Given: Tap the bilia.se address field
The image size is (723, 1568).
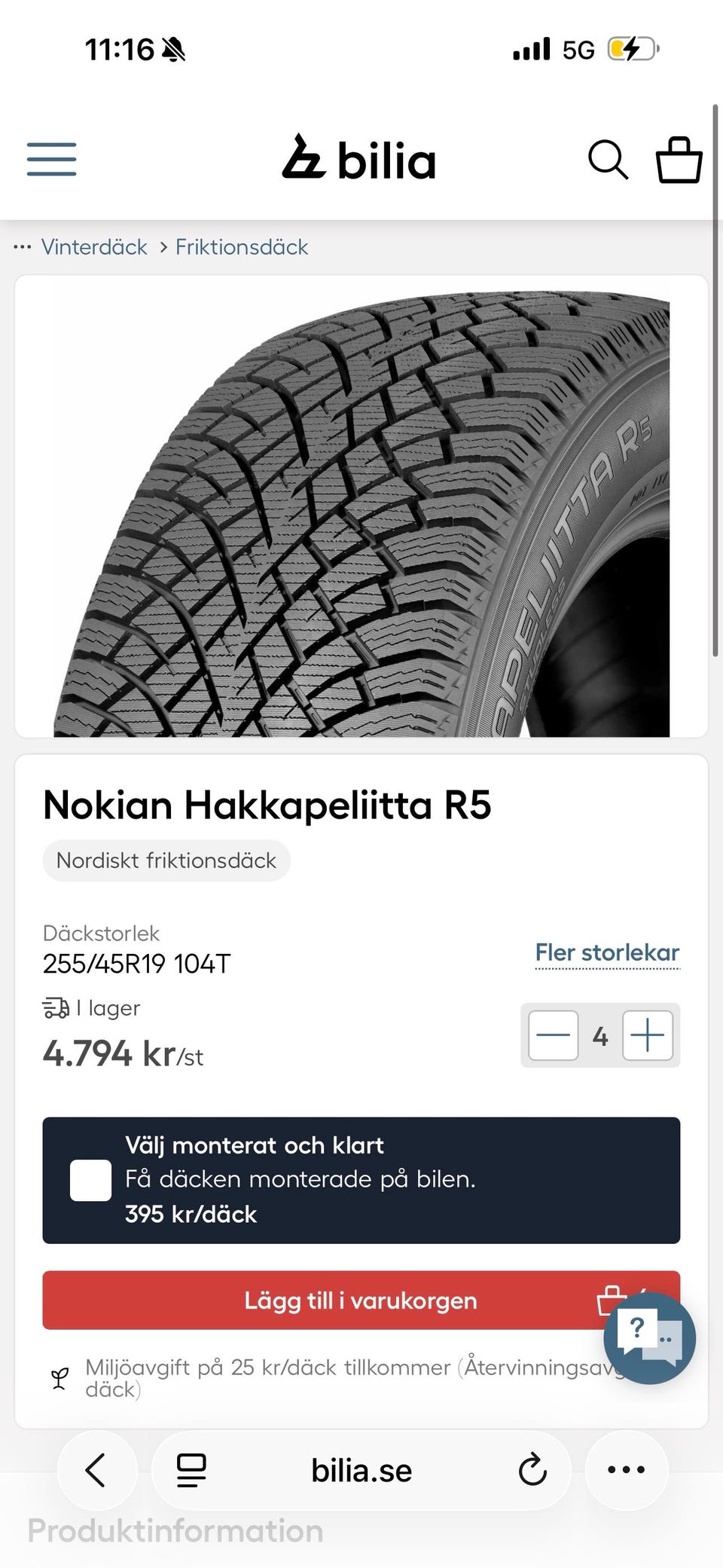Looking at the screenshot, I should pos(361,1470).
